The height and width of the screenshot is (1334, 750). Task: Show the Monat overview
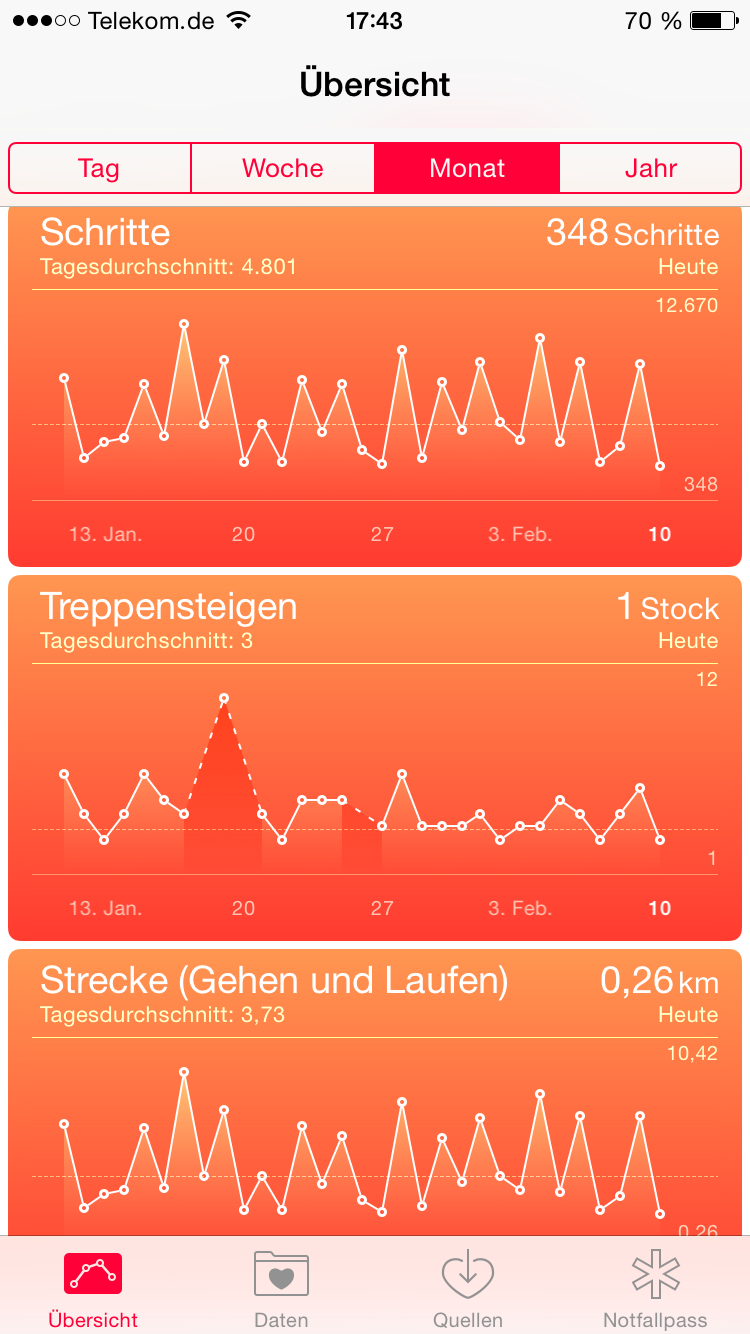click(x=467, y=168)
